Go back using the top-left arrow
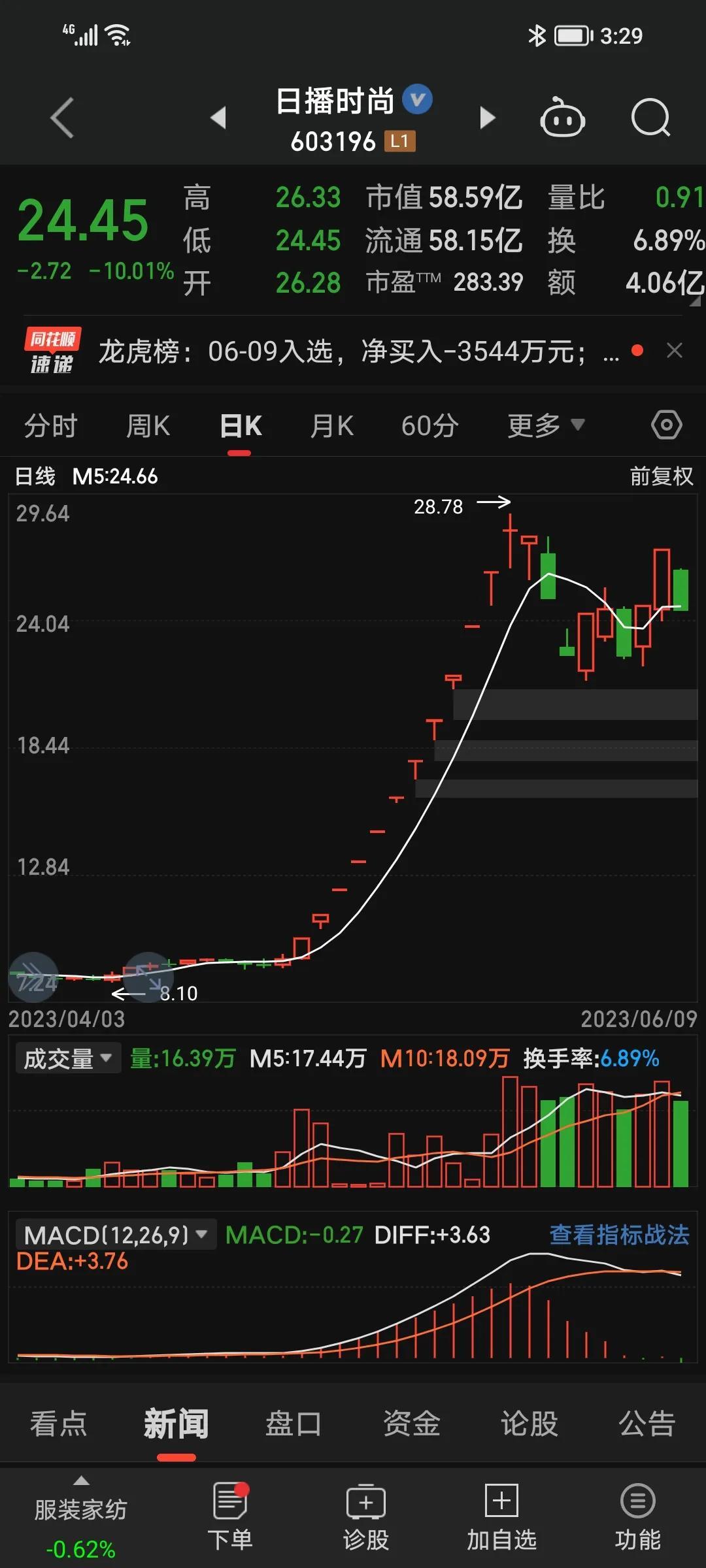Viewport: 706px width, 1568px height. tap(62, 118)
